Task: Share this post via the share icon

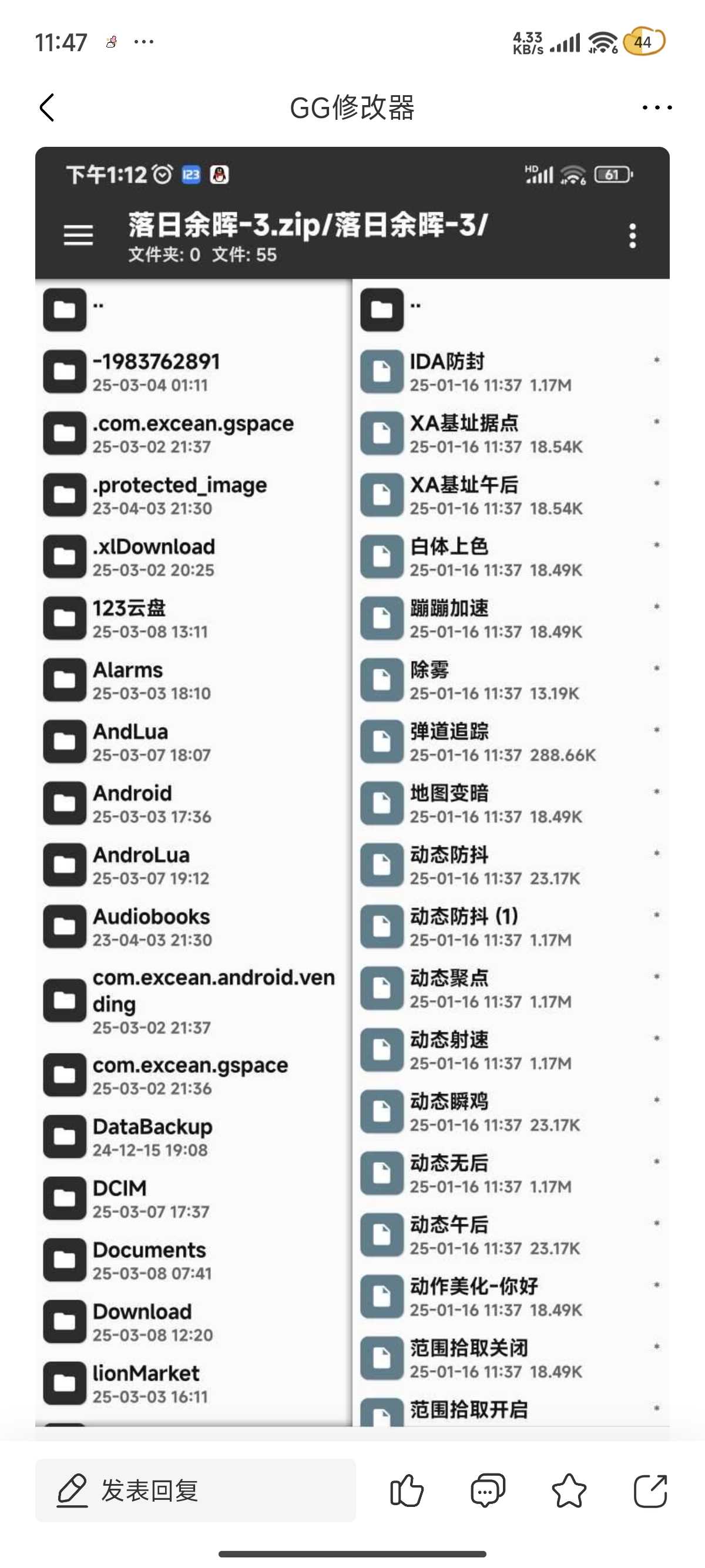Action: pos(650,1490)
